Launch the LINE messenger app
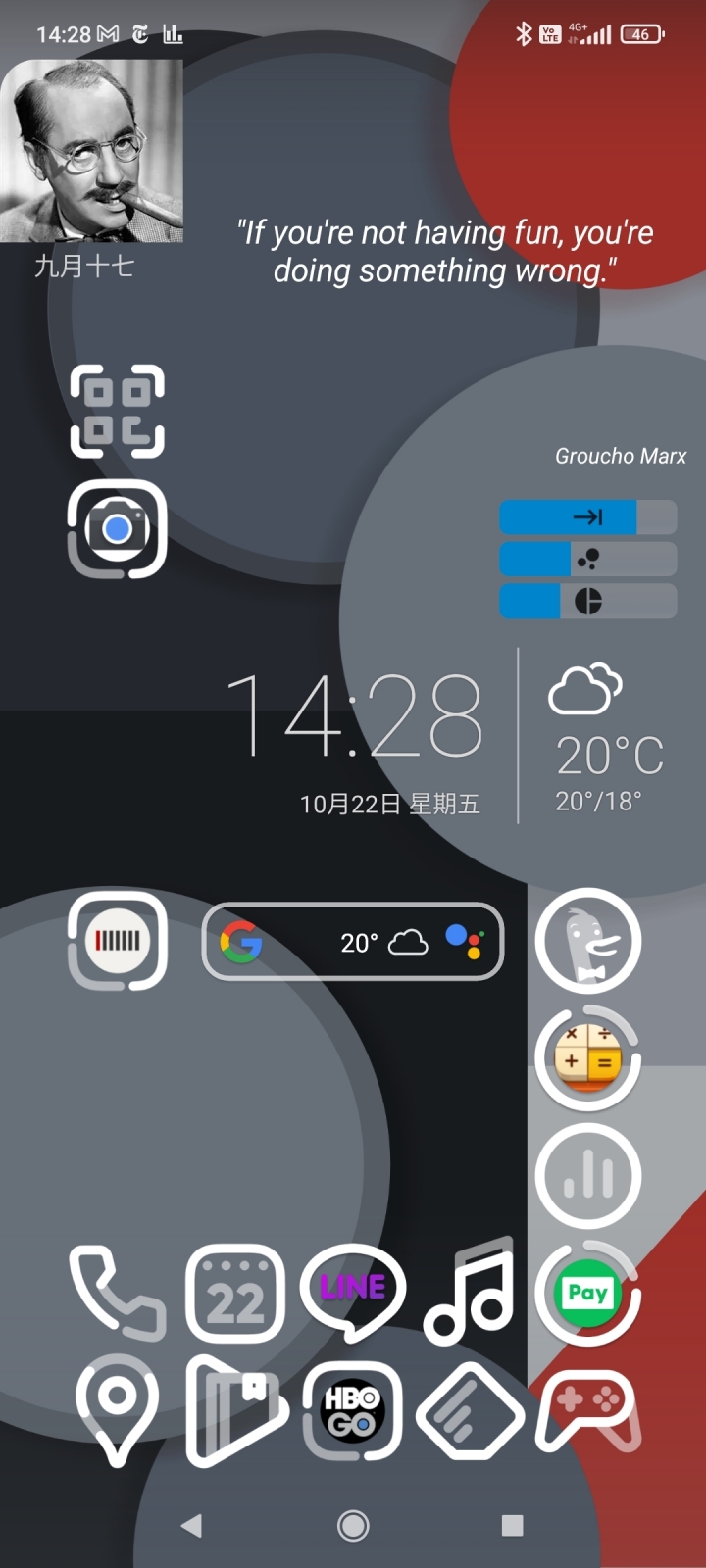The height and width of the screenshot is (1568, 706). click(353, 1291)
